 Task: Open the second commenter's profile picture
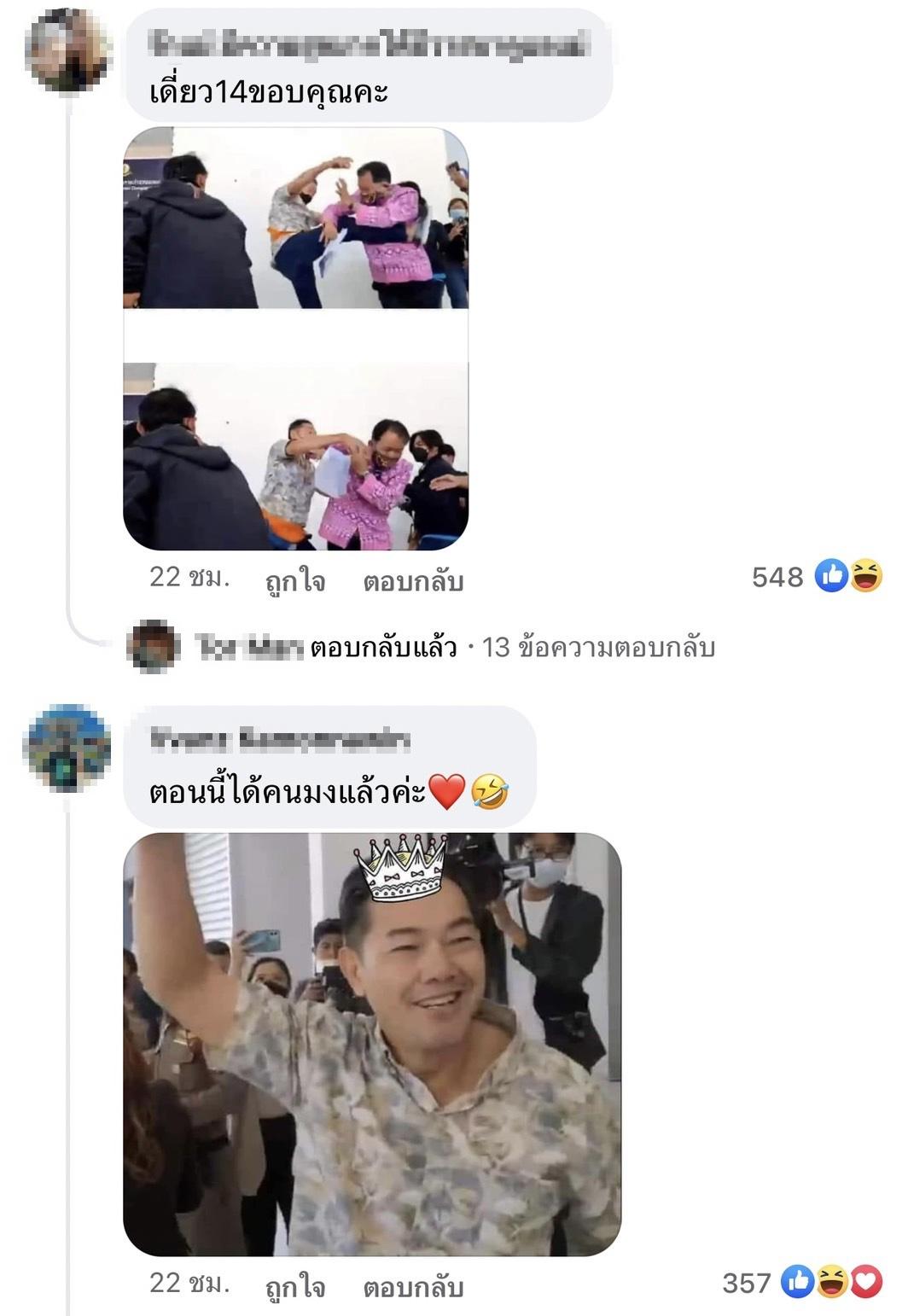[68, 748]
